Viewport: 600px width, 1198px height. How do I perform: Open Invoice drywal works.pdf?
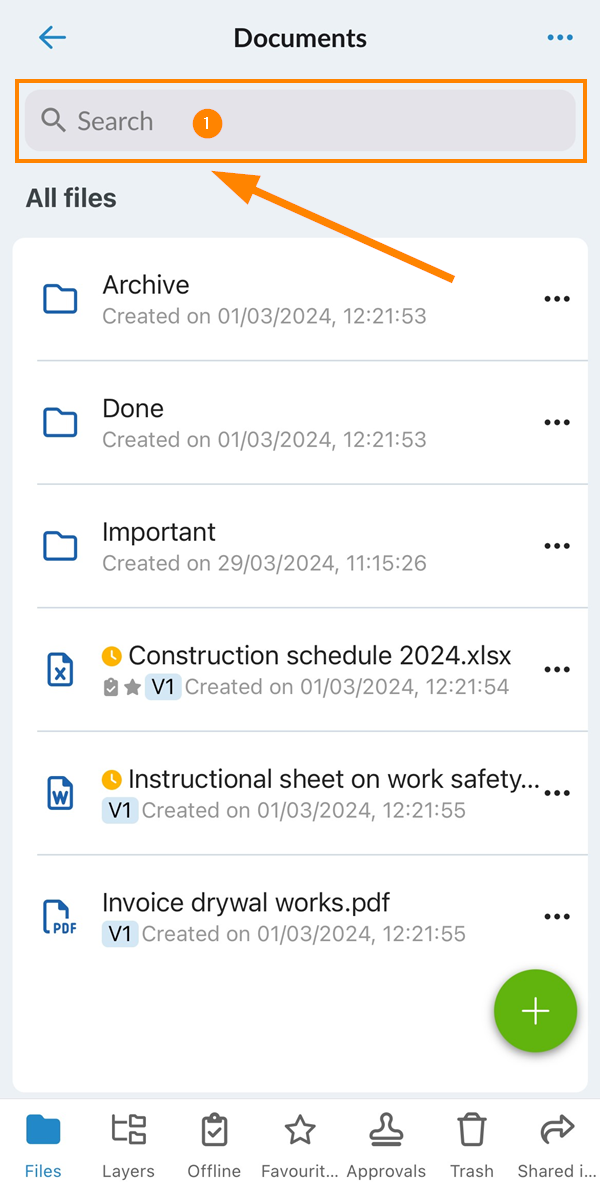coord(300,917)
